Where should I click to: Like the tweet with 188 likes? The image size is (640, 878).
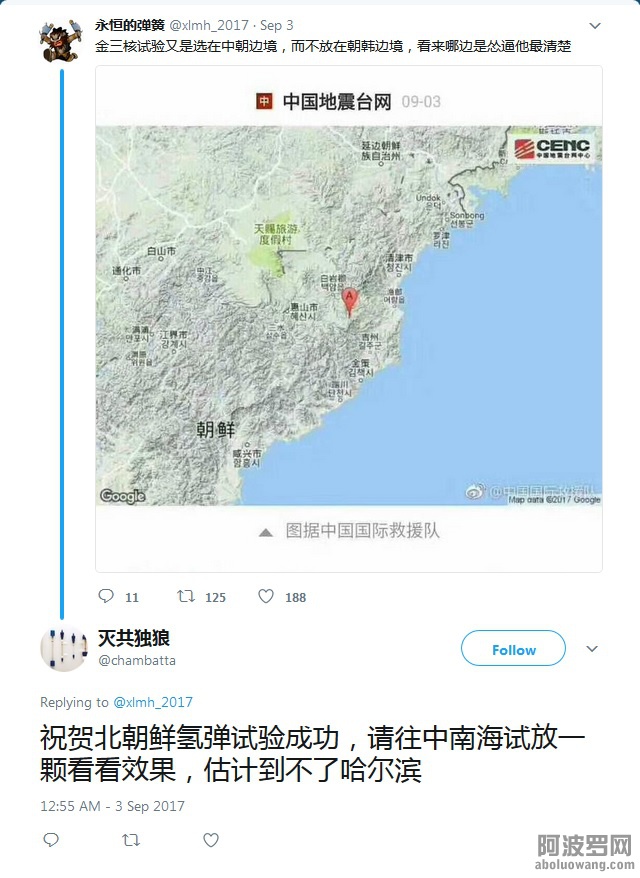pos(266,596)
